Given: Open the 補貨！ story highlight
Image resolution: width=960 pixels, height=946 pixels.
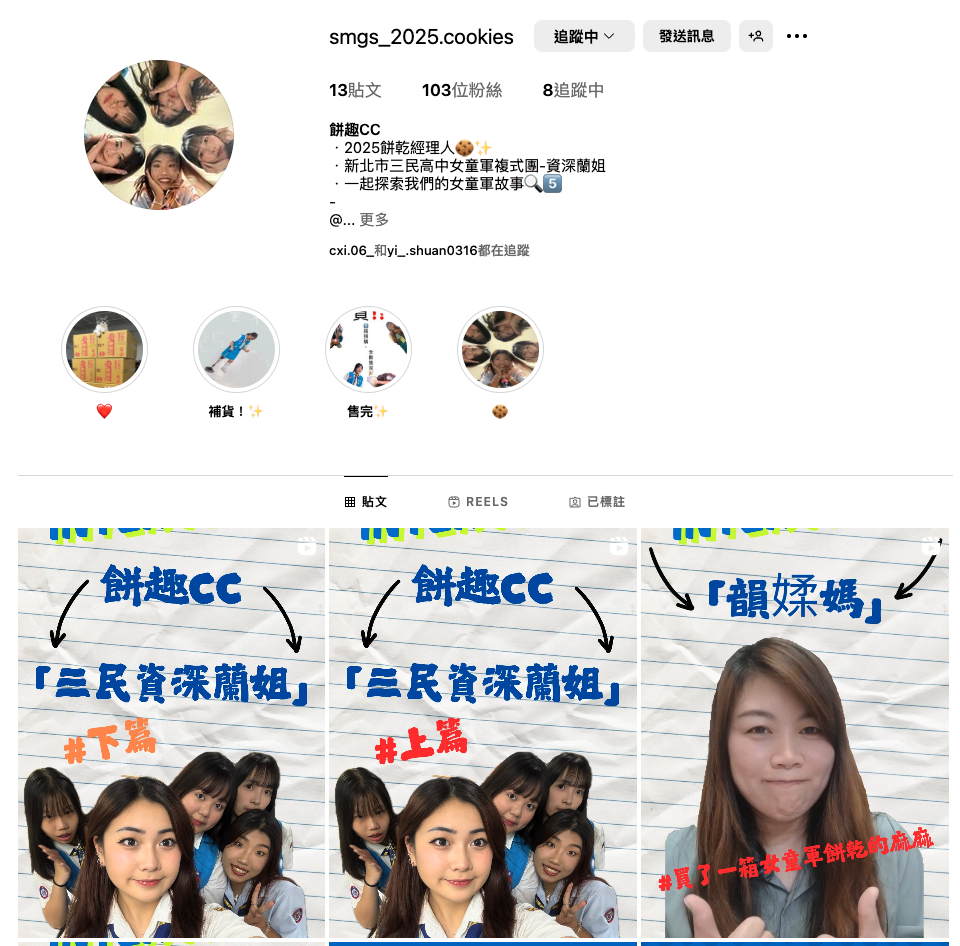Looking at the screenshot, I should click(x=236, y=350).
